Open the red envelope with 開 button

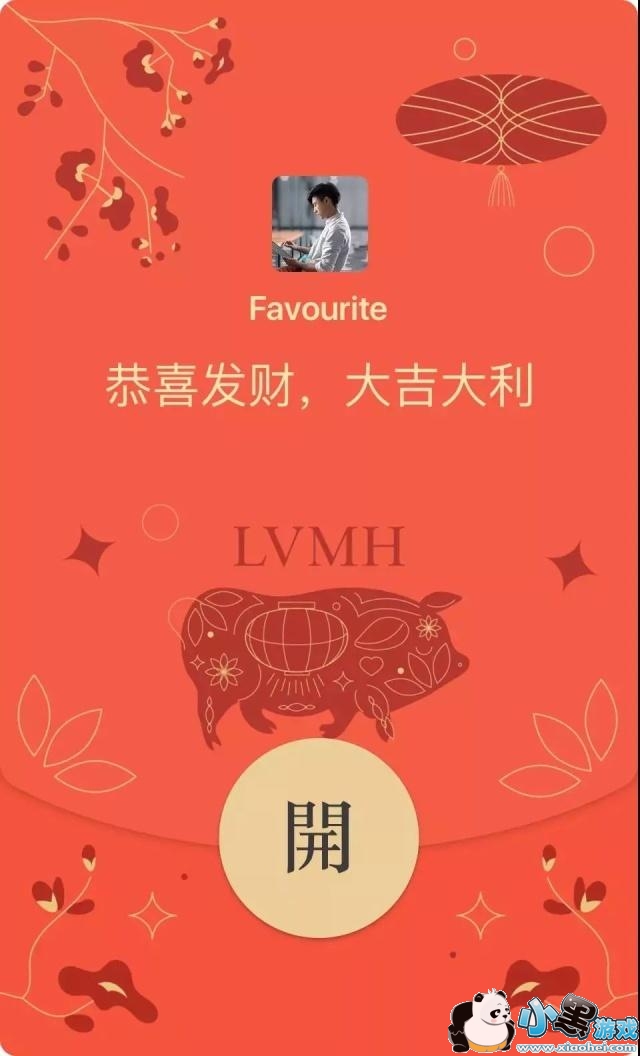click(x=319, y=837)
